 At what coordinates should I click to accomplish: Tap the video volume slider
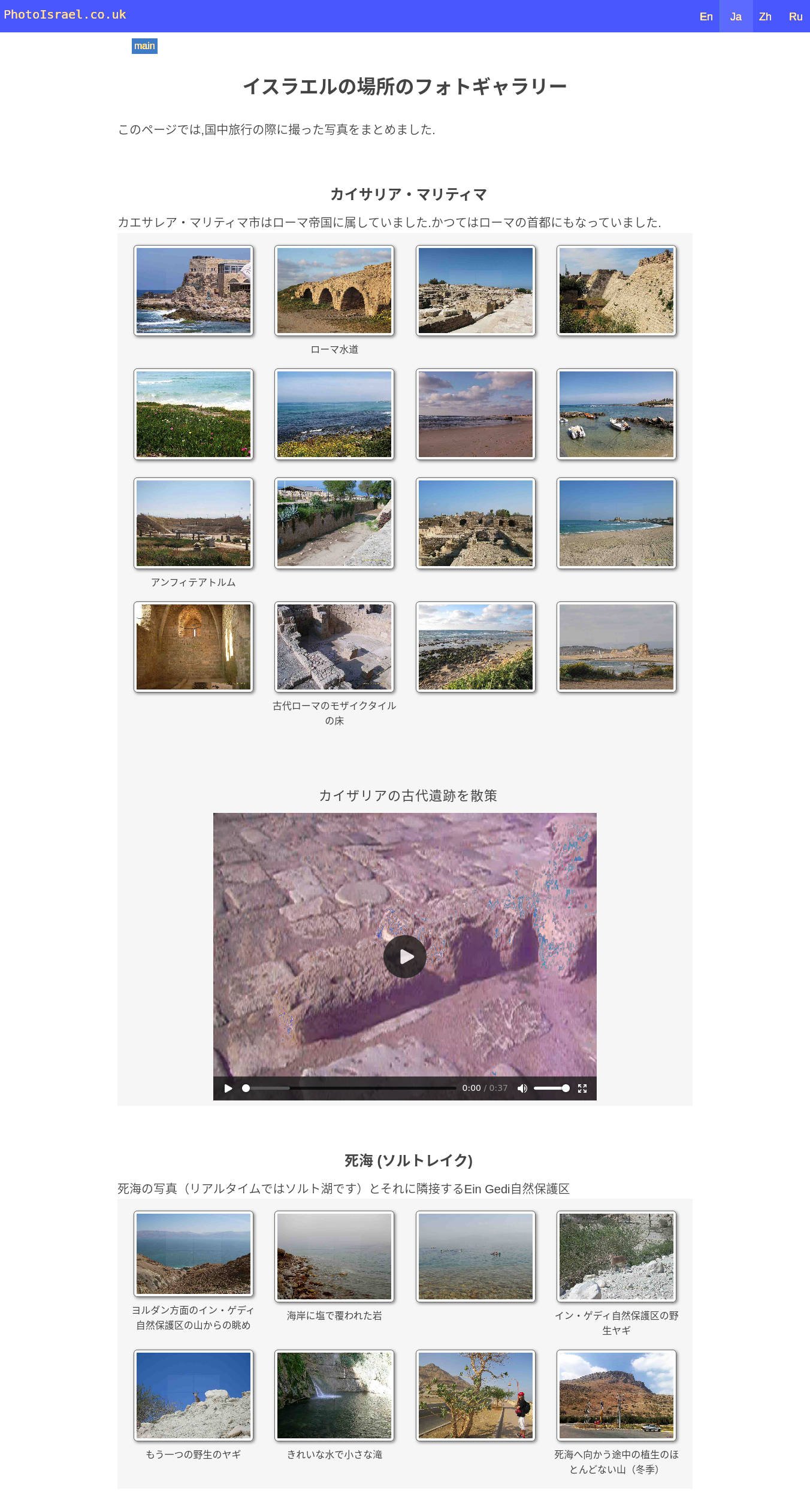[x=551, y=1088]
